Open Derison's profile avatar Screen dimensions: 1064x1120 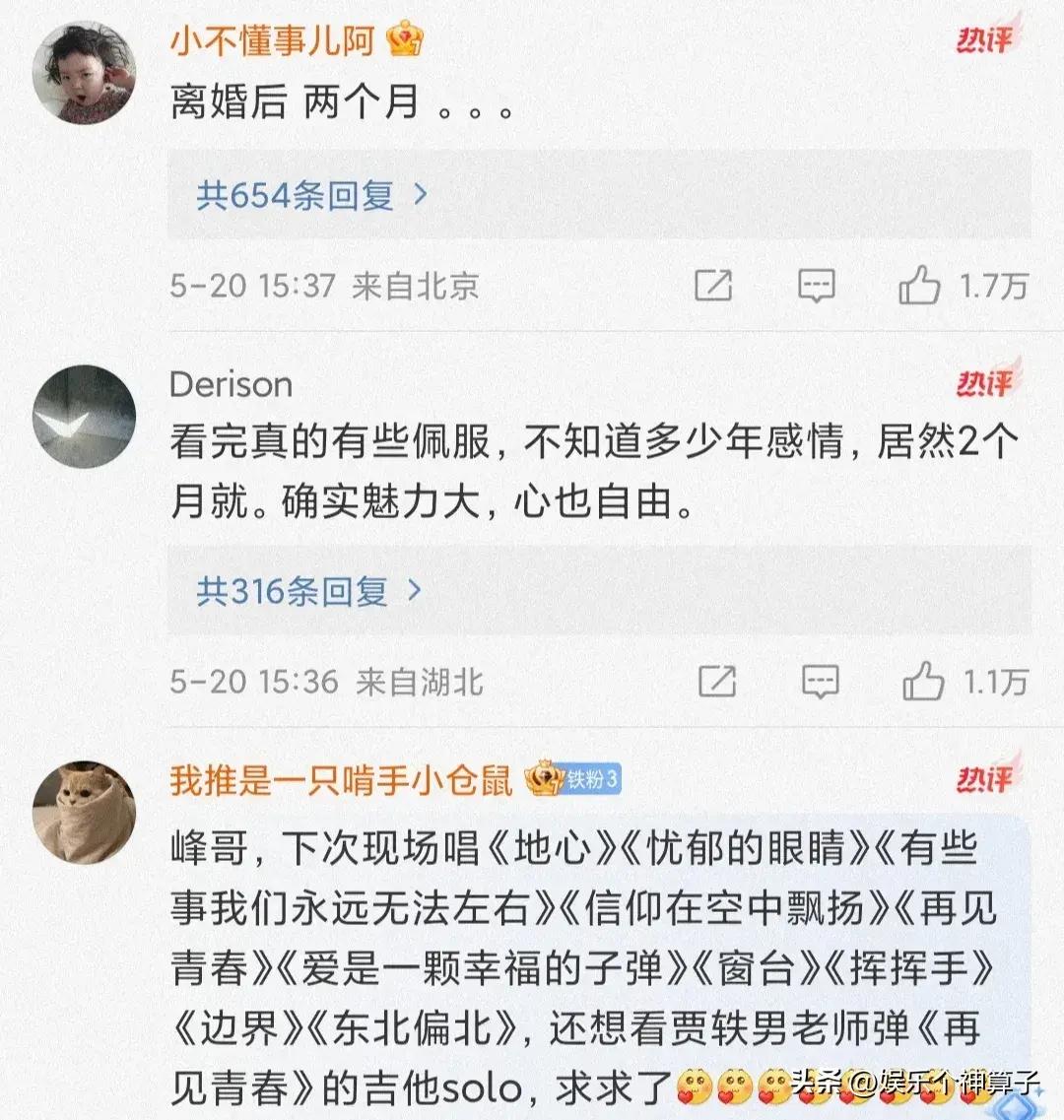[84, 416]
